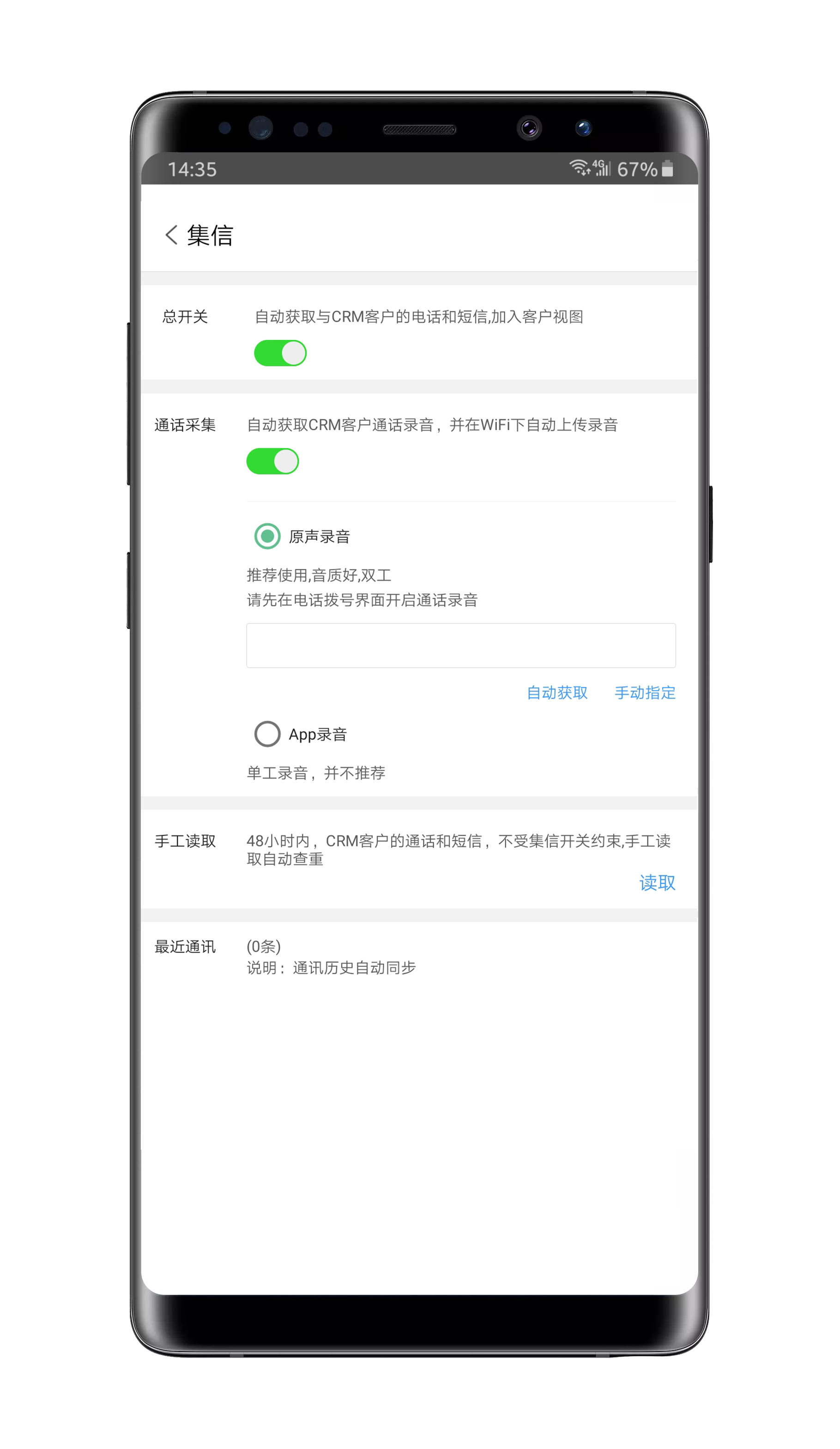Turn off the 总开关 master switch
Image resolution: width=840 pixels, height=1449 pixels.
[x=280, y=353]
